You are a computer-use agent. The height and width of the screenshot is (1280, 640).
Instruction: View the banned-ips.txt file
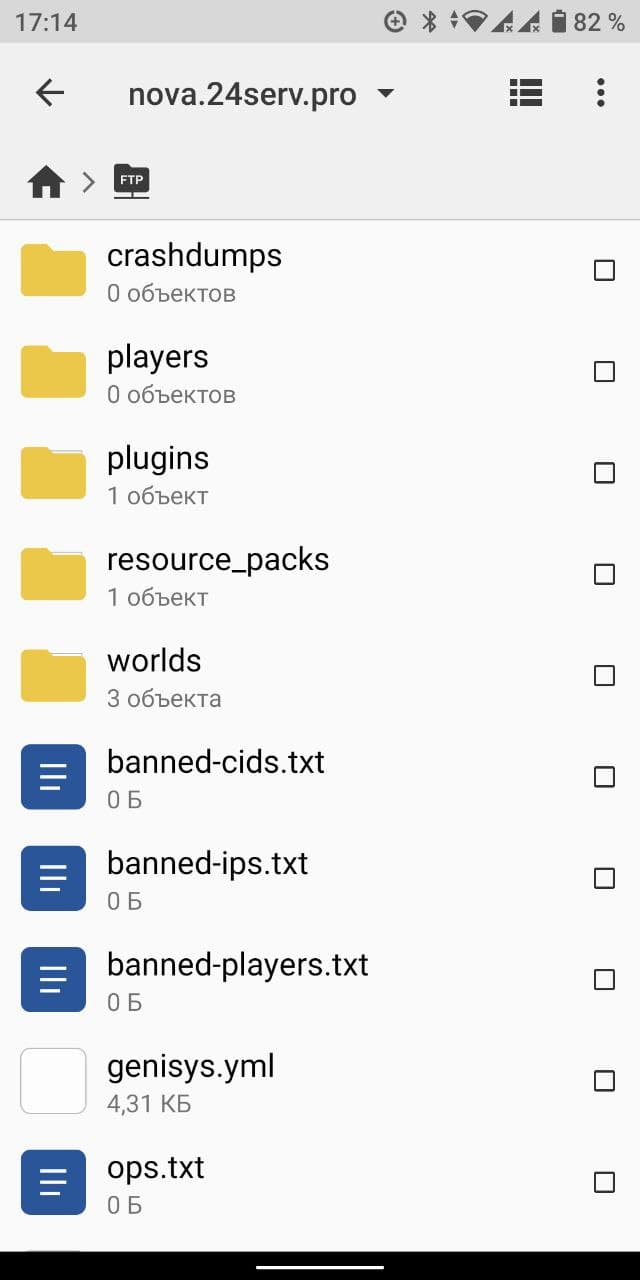[207, 878]
